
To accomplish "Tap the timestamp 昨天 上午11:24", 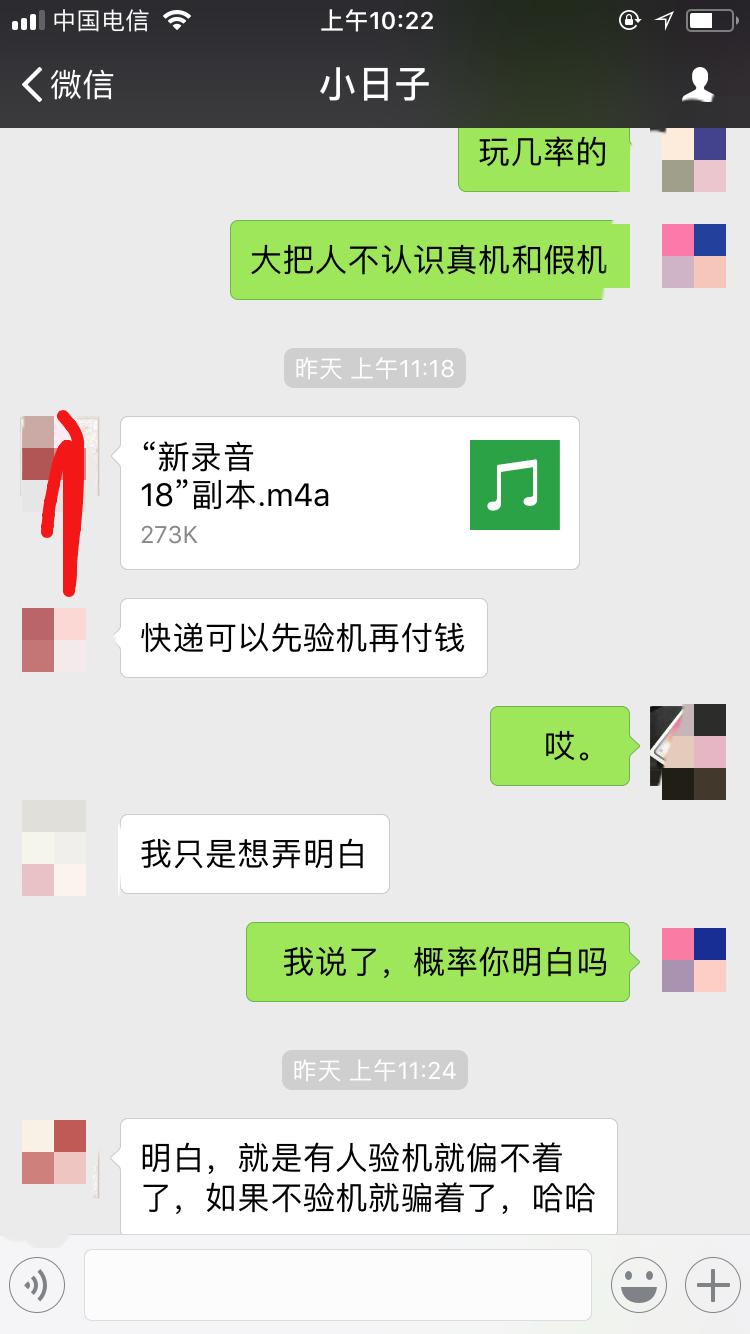I will 374,1070.
